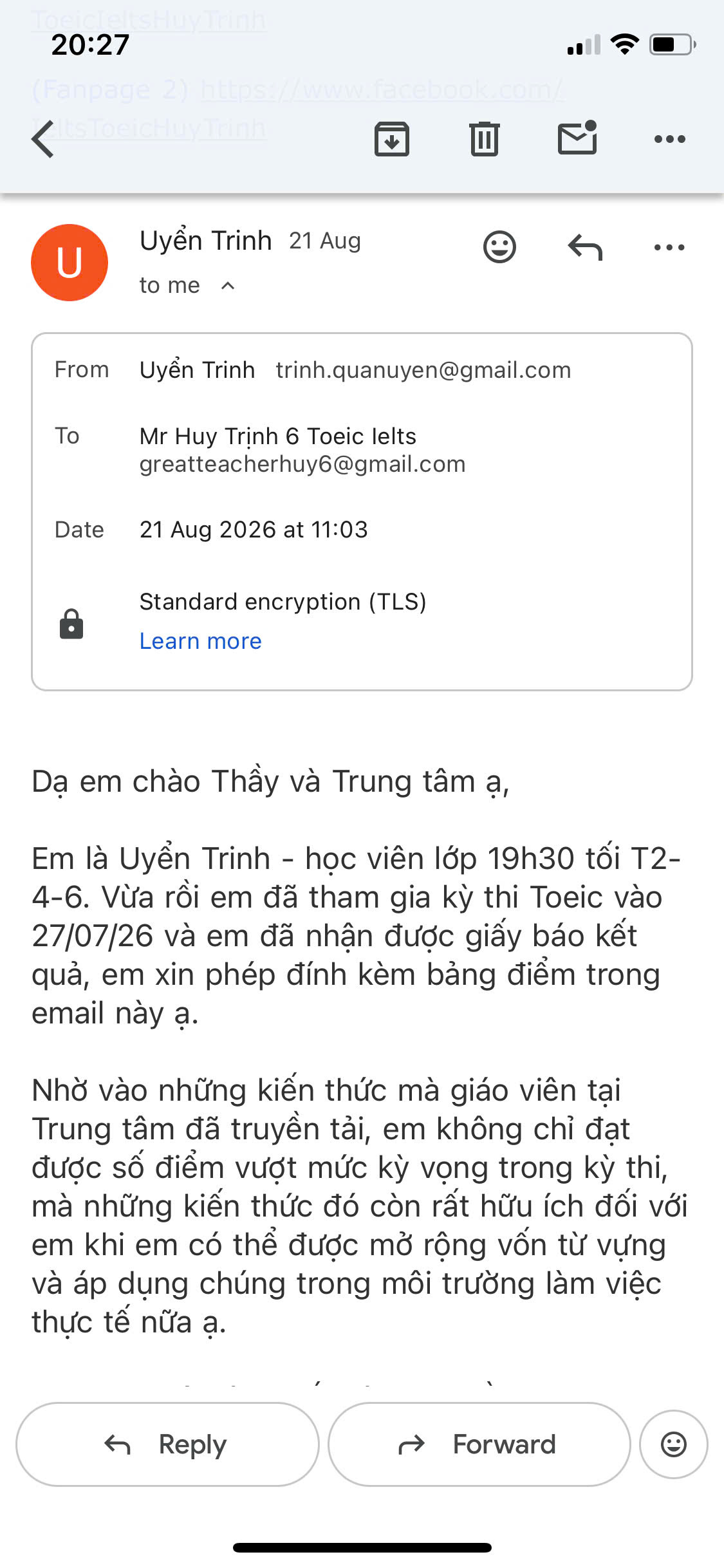Archive this email
This screenshot has width=724, height=1568.
[x=391, y=138]
